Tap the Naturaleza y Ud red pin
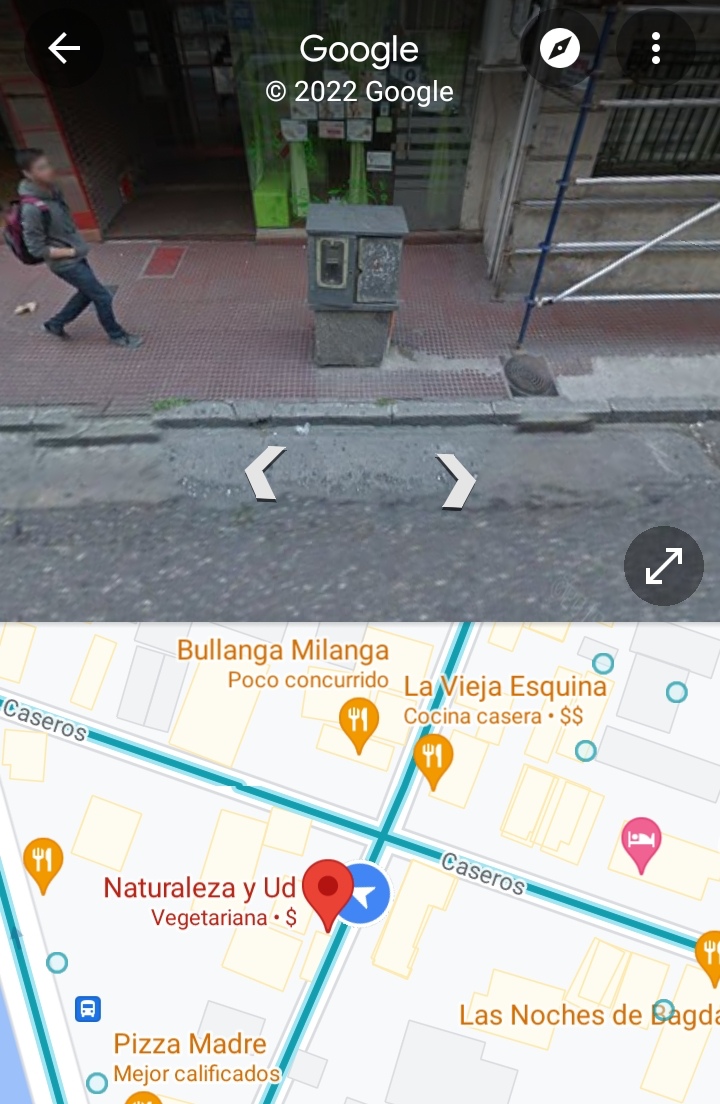The height and width of the screenshot is (1104, 720). (328, 891)
